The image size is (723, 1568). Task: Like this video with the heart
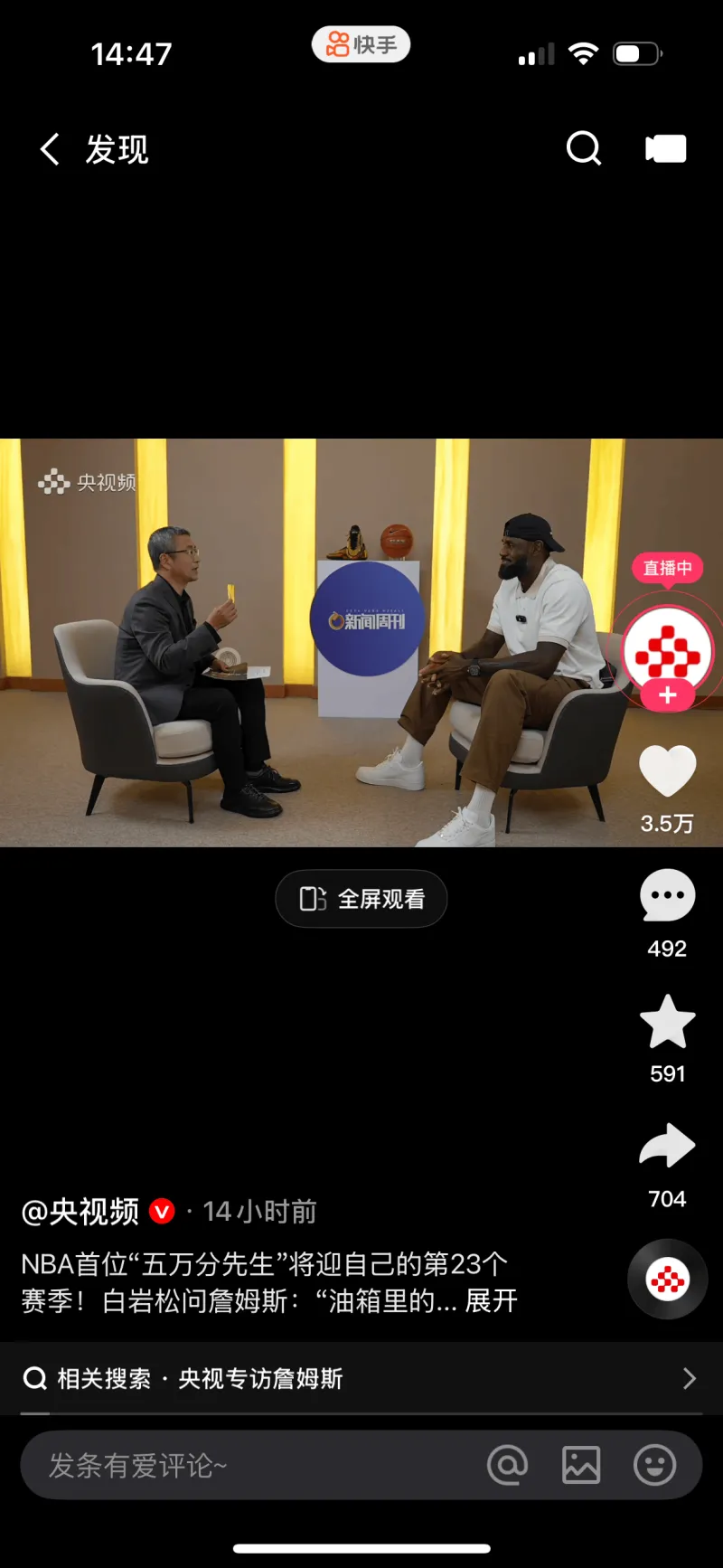coord(667,770)
